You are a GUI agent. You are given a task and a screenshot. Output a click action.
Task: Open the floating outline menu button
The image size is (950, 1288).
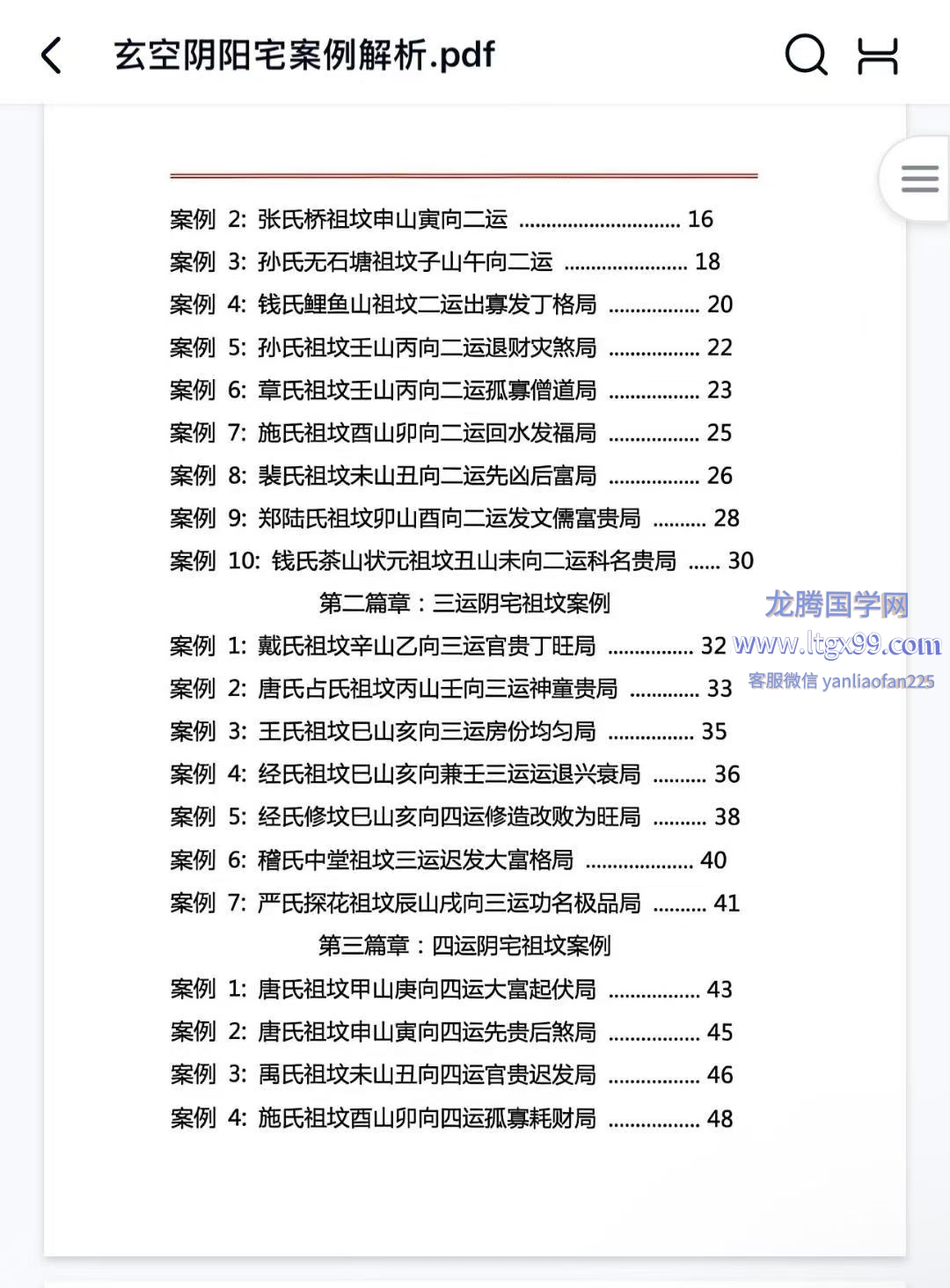919,179
